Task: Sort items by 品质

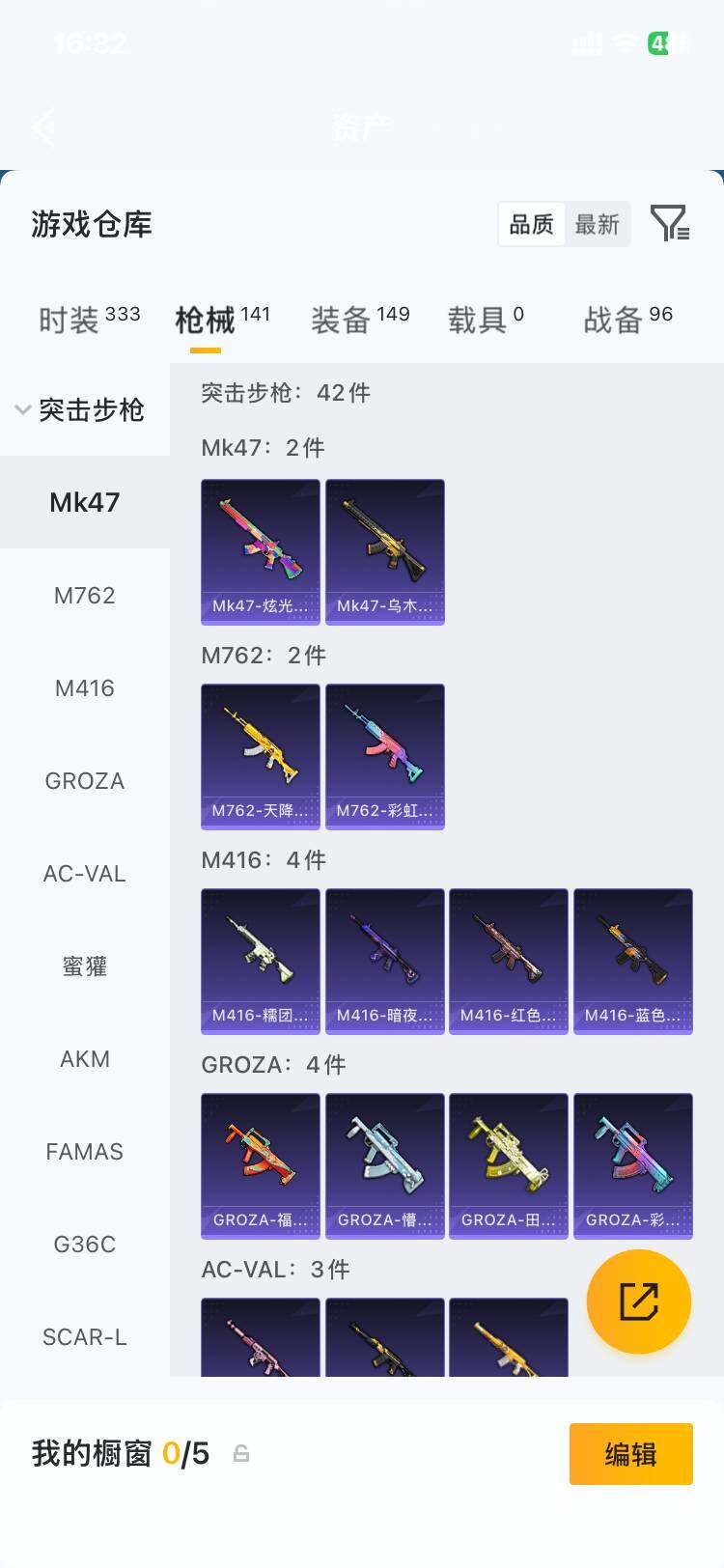Action: [x=531, y=224]
